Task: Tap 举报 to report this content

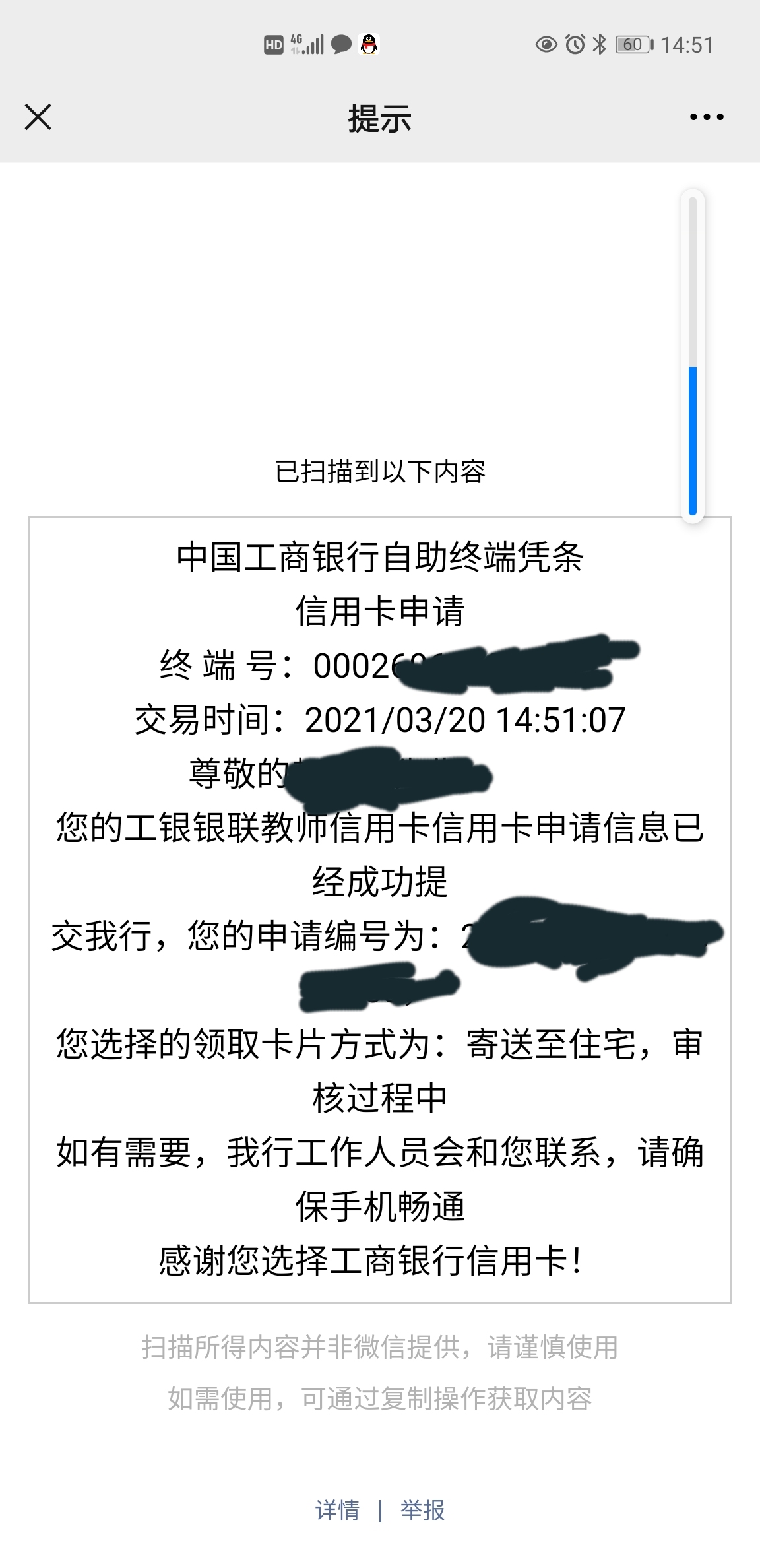Action: (423, 1509)
